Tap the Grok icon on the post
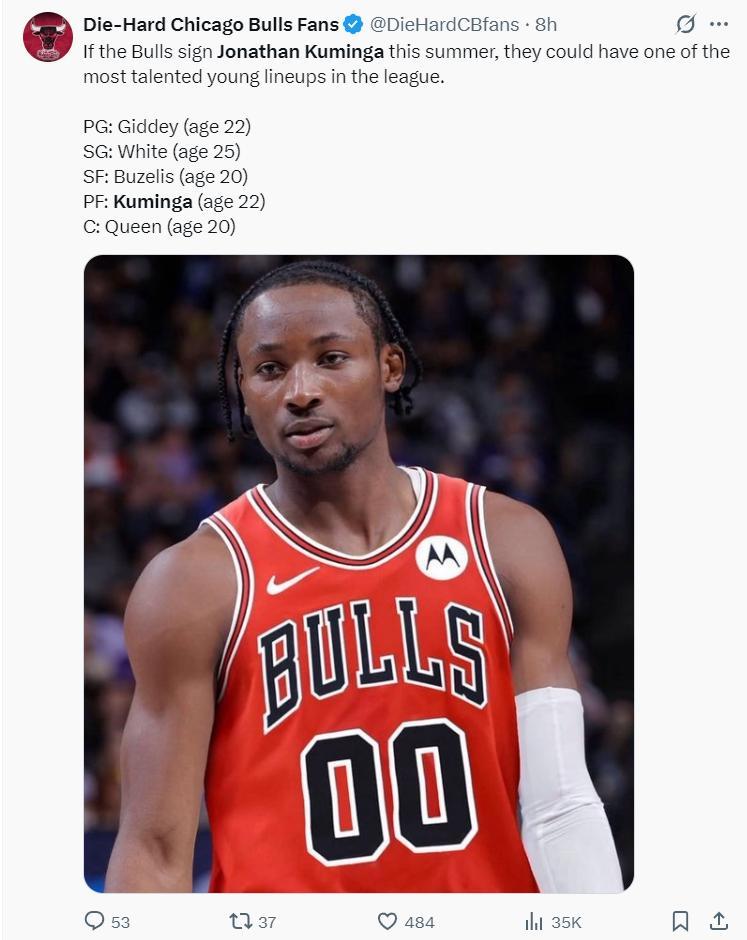The width and height of the screenshot is (747, 940). [685, 24]
